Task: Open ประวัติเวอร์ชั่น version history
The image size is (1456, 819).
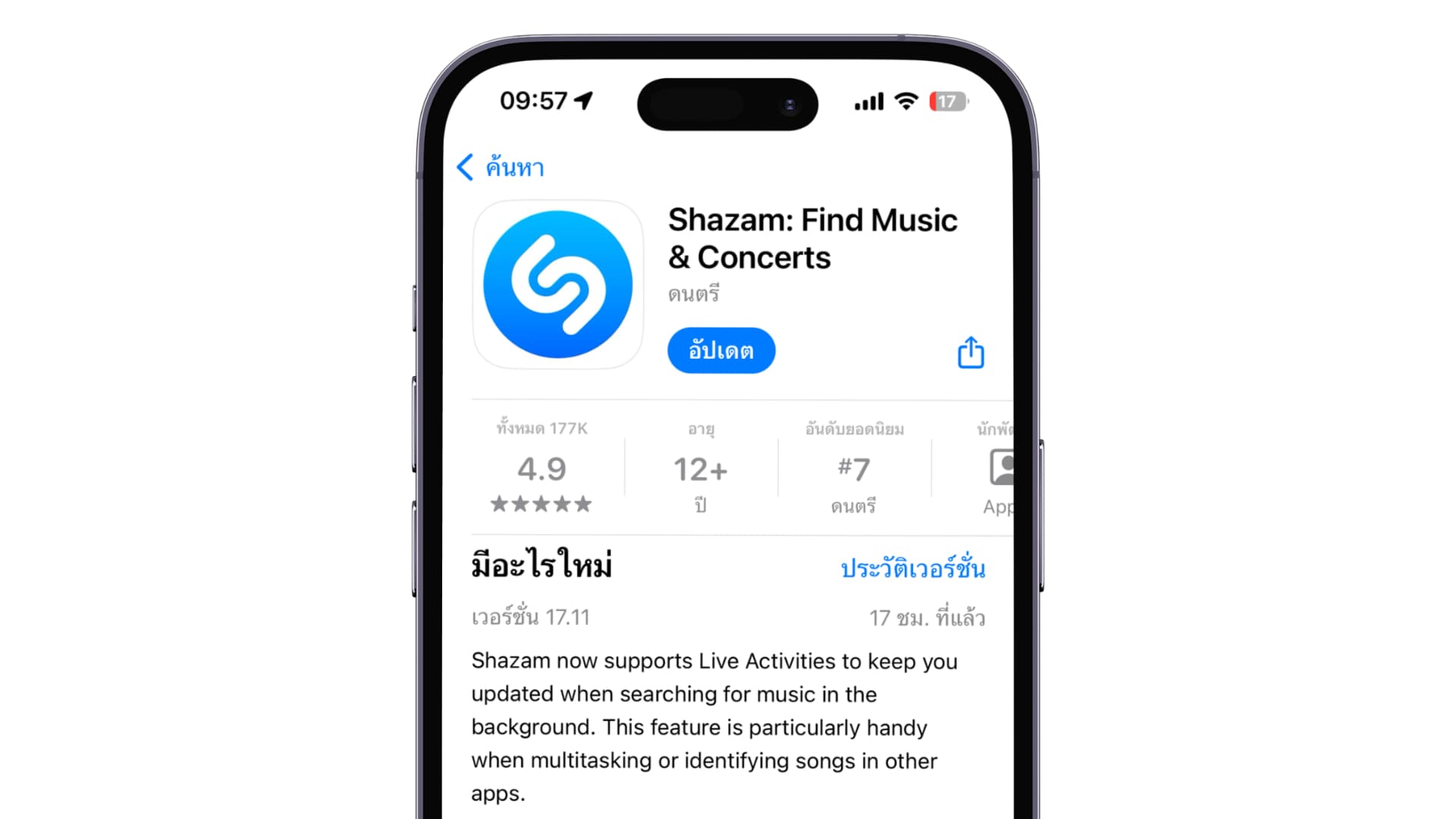Action: click(x=912, y=569)
